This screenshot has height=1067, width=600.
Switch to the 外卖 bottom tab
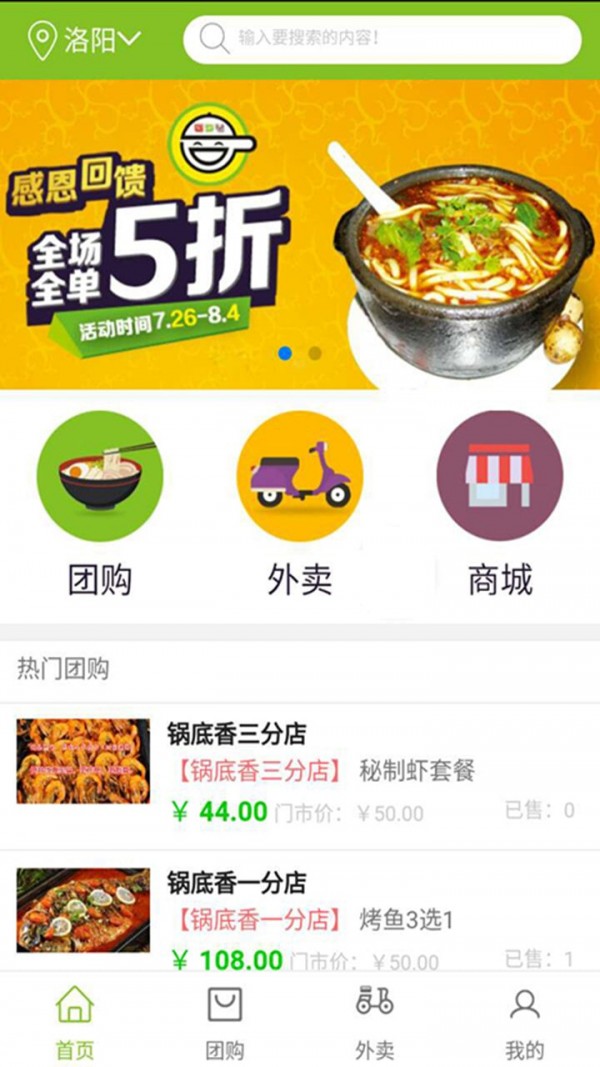(375, 1021)
